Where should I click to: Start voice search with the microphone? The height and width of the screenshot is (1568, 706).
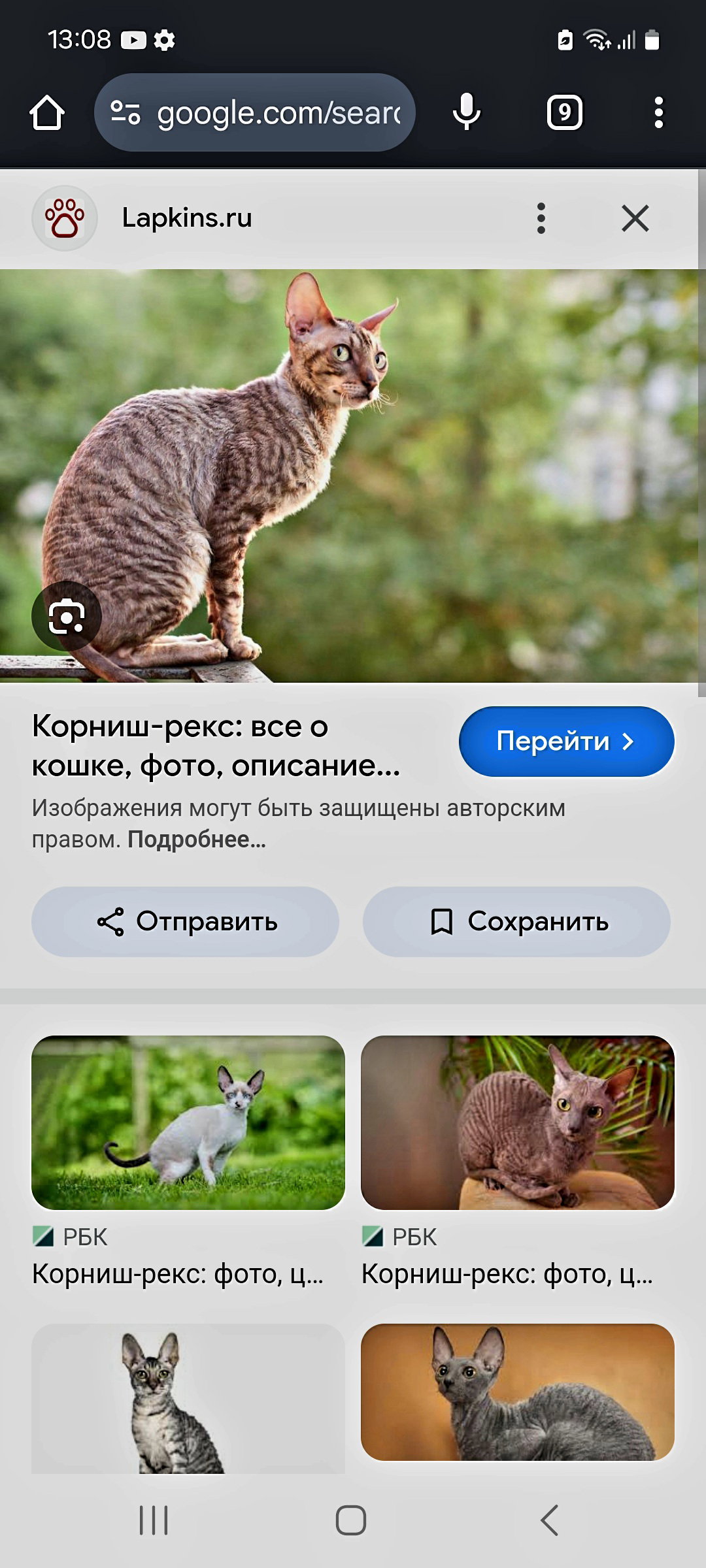467,112
